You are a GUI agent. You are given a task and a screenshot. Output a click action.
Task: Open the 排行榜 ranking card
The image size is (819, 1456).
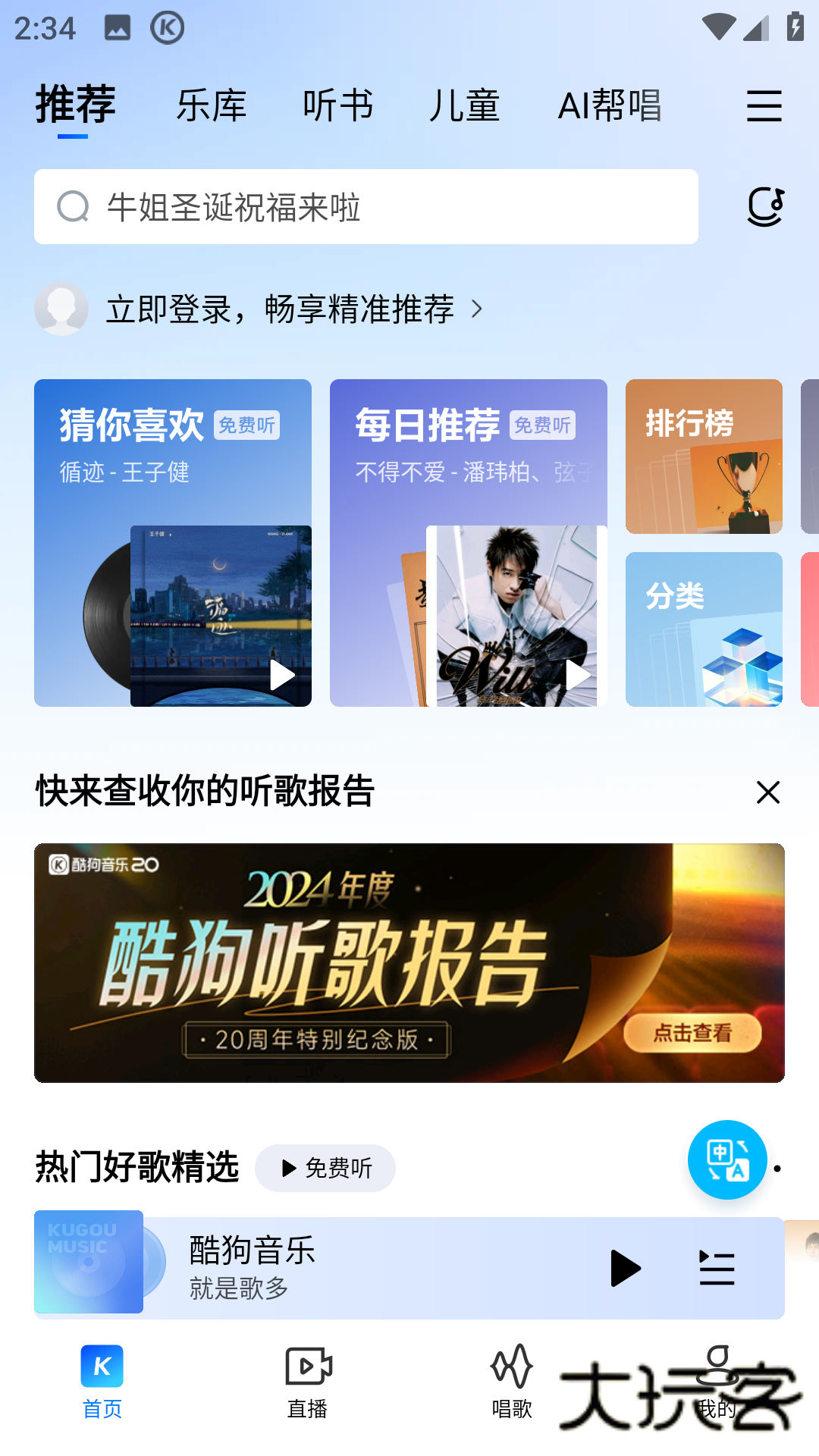click(703, 456)
